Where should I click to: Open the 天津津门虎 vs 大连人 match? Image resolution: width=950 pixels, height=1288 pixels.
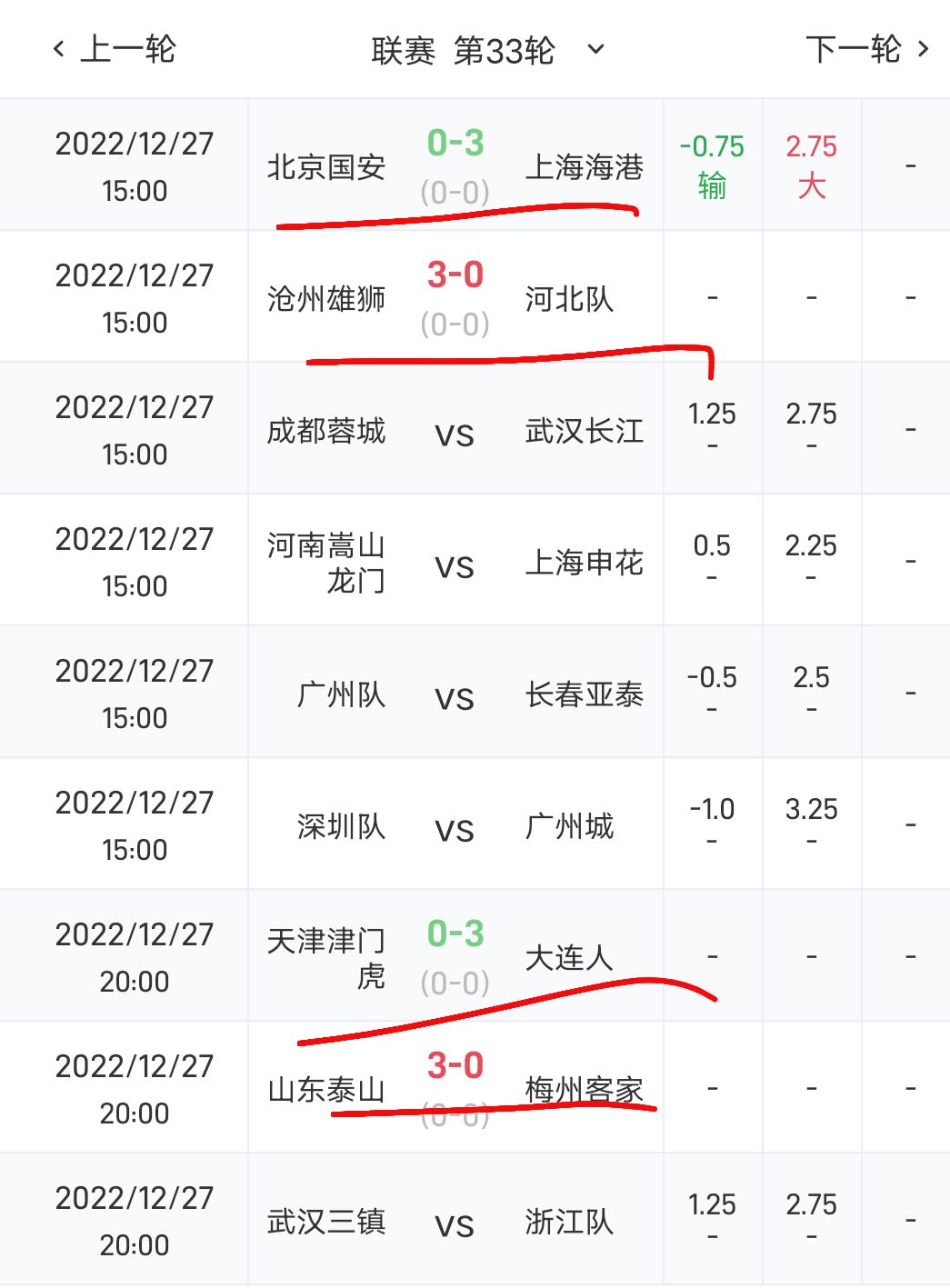pos(455,956)
